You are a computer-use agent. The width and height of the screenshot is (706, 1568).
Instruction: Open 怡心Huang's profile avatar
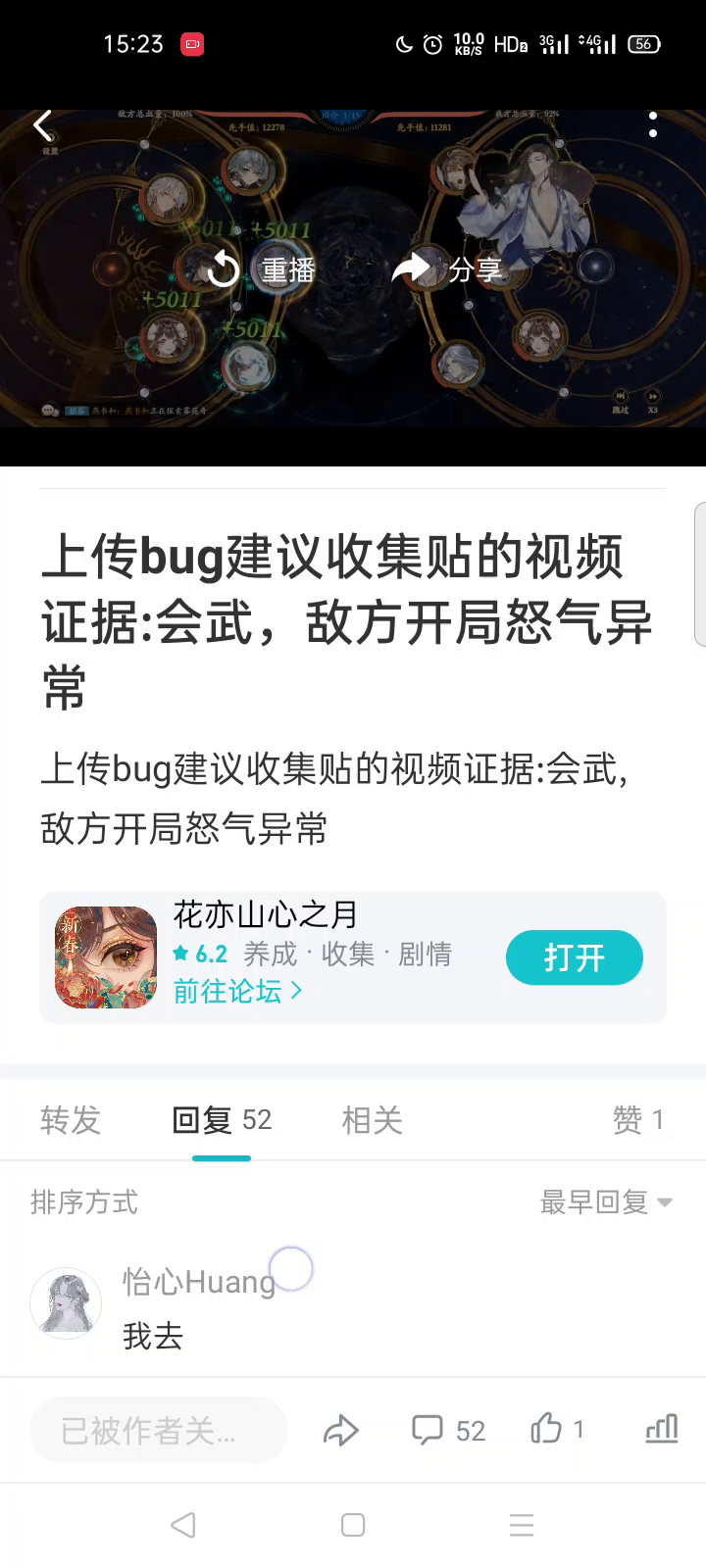(x=67, y=1303)
